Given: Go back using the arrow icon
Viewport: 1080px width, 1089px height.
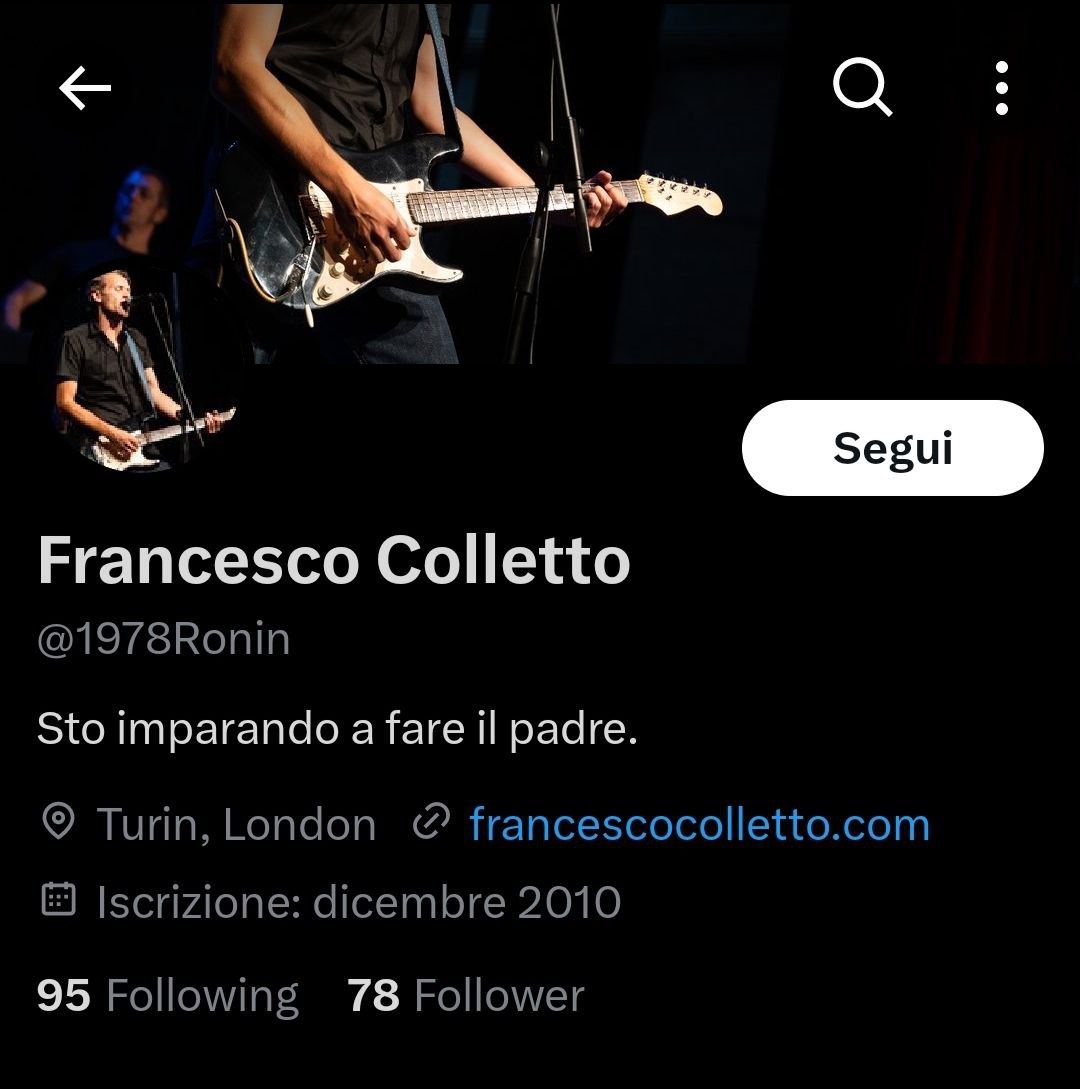Looking at the screenshot, I should [85, 89].
